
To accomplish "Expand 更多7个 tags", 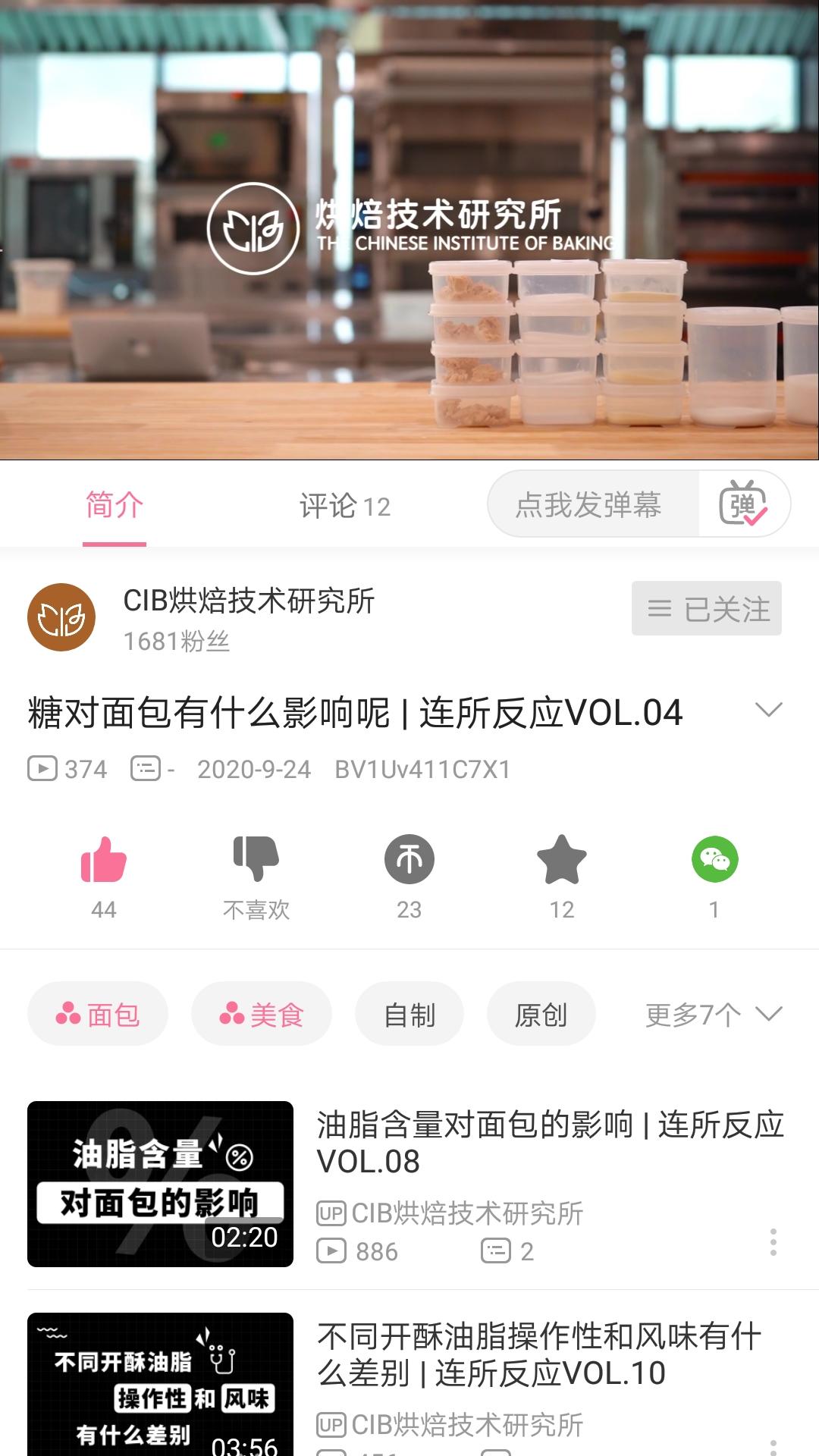I will coord(713,1014).
